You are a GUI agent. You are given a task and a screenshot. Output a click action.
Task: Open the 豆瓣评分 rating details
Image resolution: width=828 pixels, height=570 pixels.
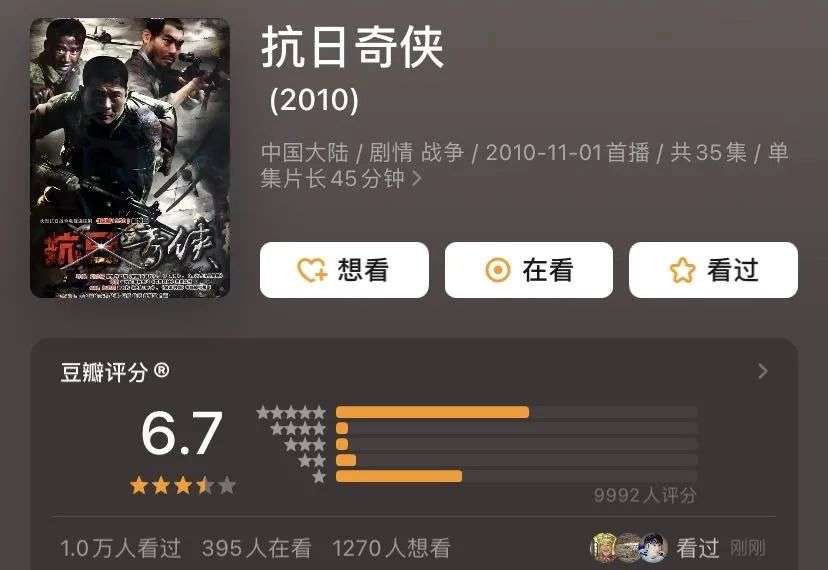tap(762, 371)
